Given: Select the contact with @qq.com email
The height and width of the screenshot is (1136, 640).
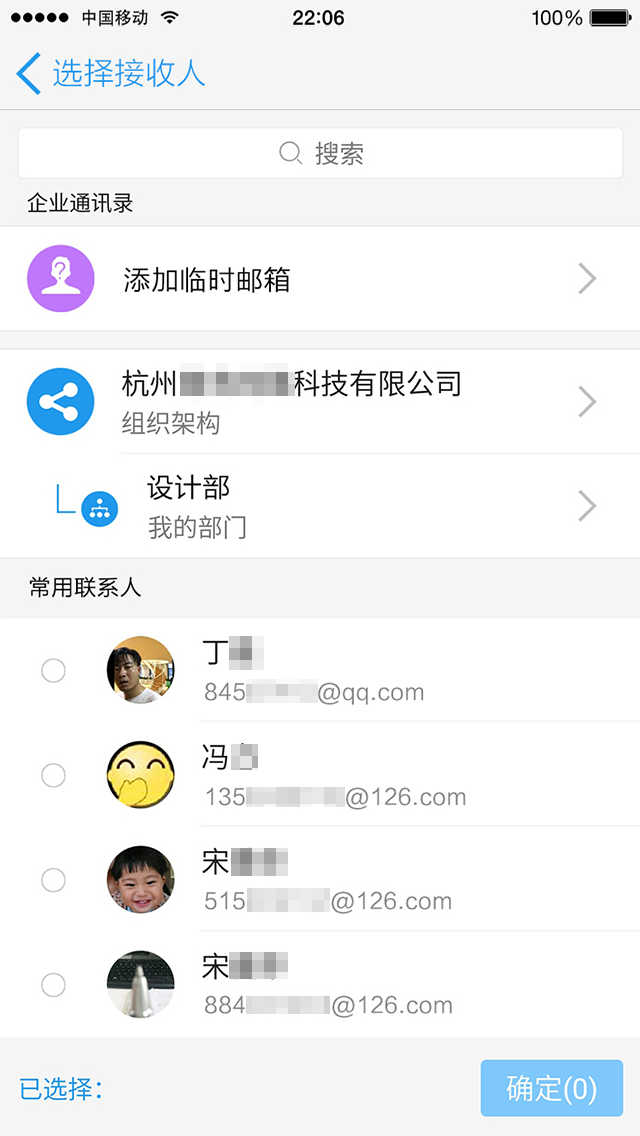Looking at the screenshot, I should tap(53, 670).
